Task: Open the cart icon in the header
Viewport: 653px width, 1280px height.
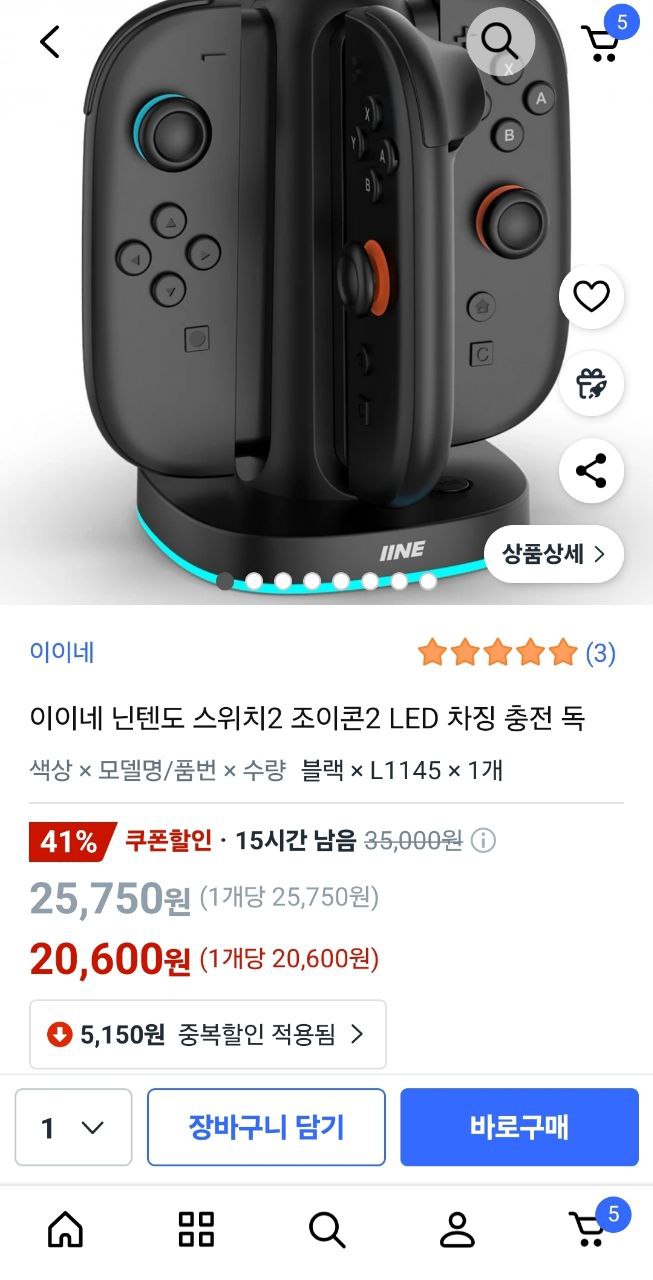Action: 602,41
